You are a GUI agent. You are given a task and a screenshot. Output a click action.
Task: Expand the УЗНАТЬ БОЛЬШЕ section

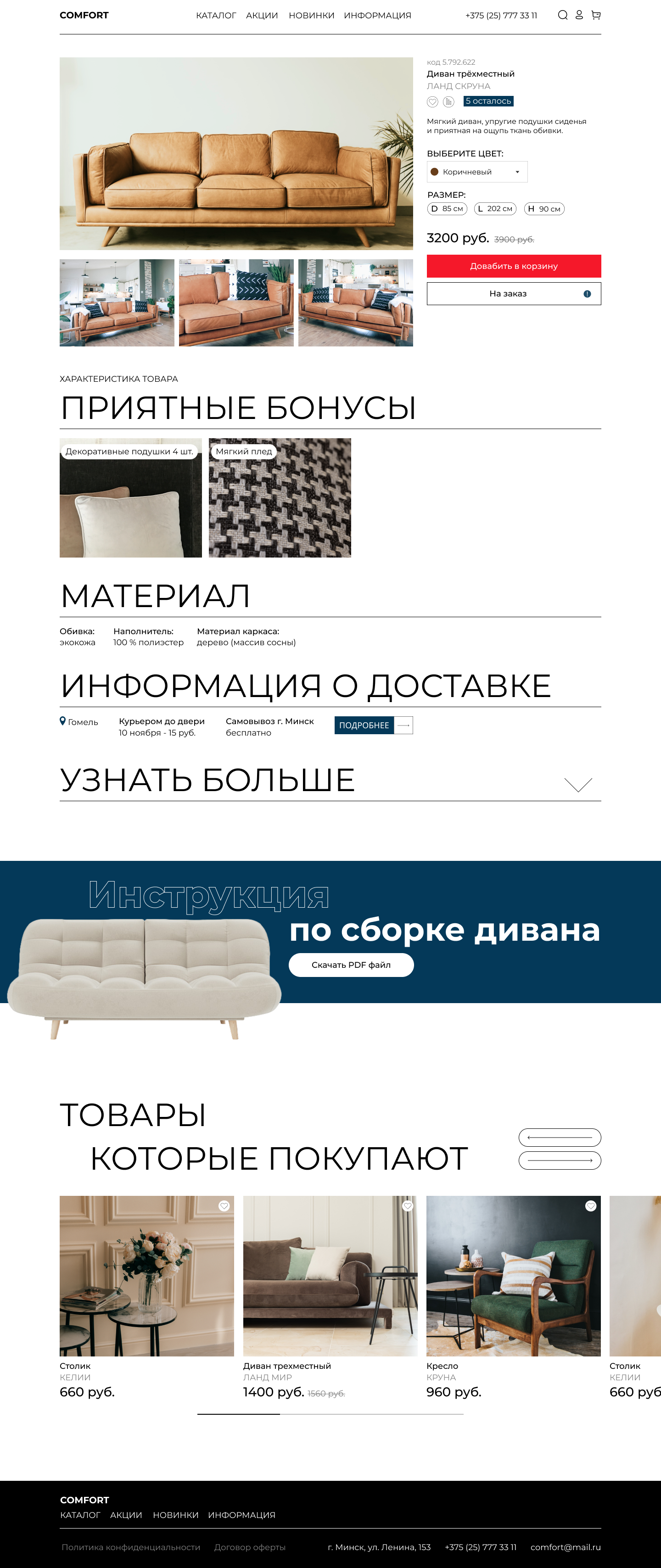577,784
